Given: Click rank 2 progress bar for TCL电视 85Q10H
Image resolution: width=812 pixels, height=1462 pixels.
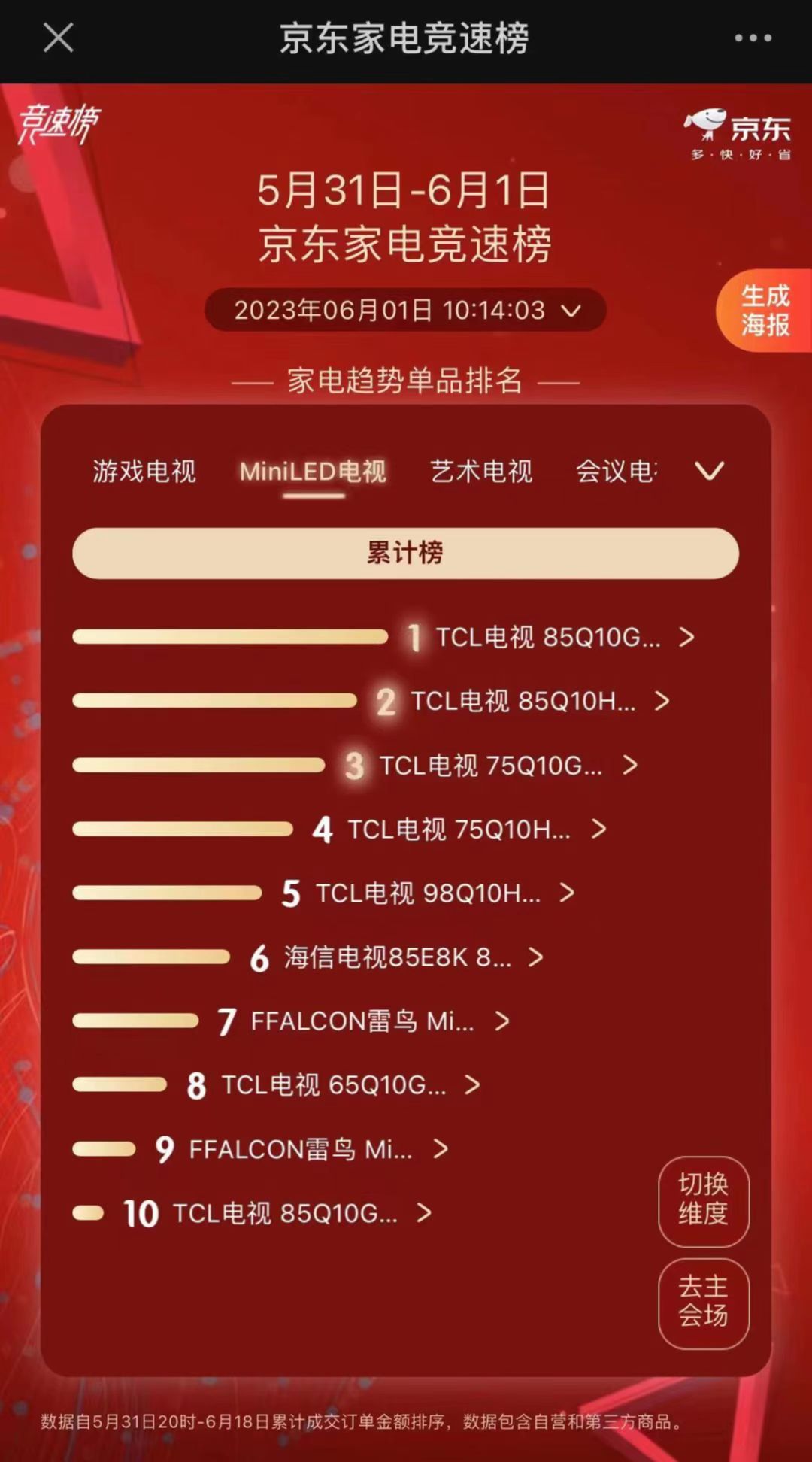Looking at the screenshot, I should click(x=214, y=702).
